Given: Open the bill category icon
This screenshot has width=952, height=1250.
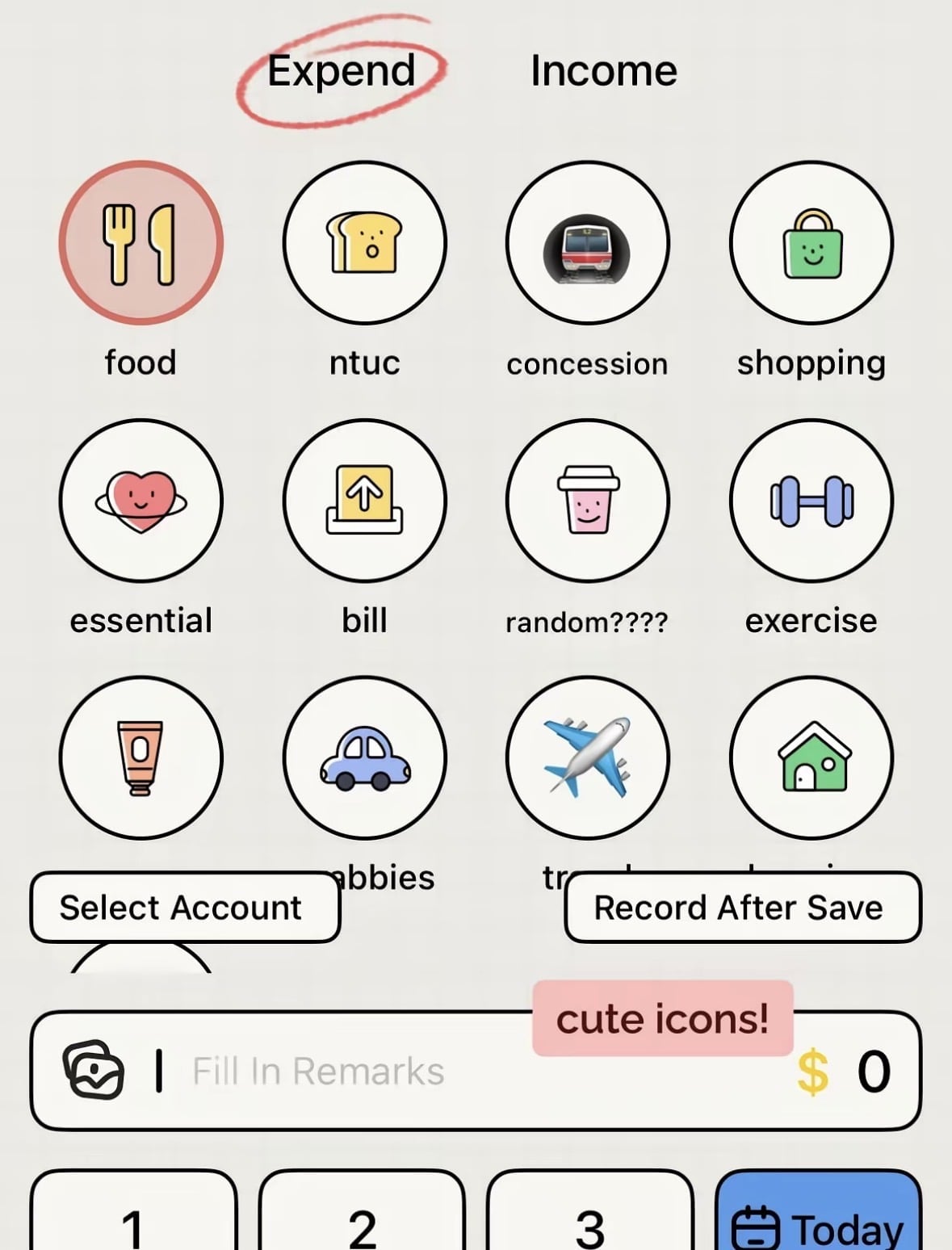Looking at the screenshot, I should coord(364,501).
